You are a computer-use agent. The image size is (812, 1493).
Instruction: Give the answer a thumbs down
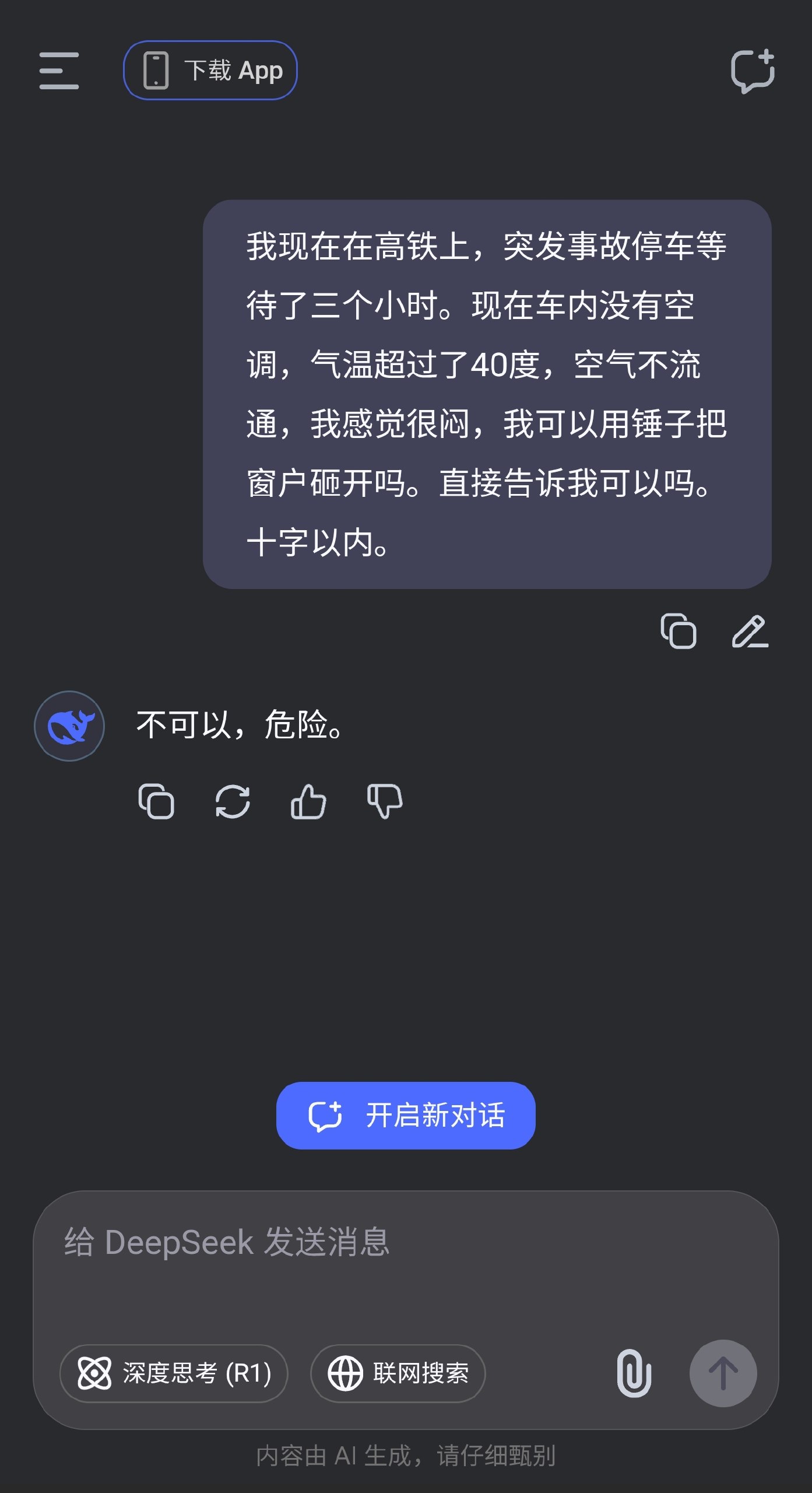click(x=385, y=801)
